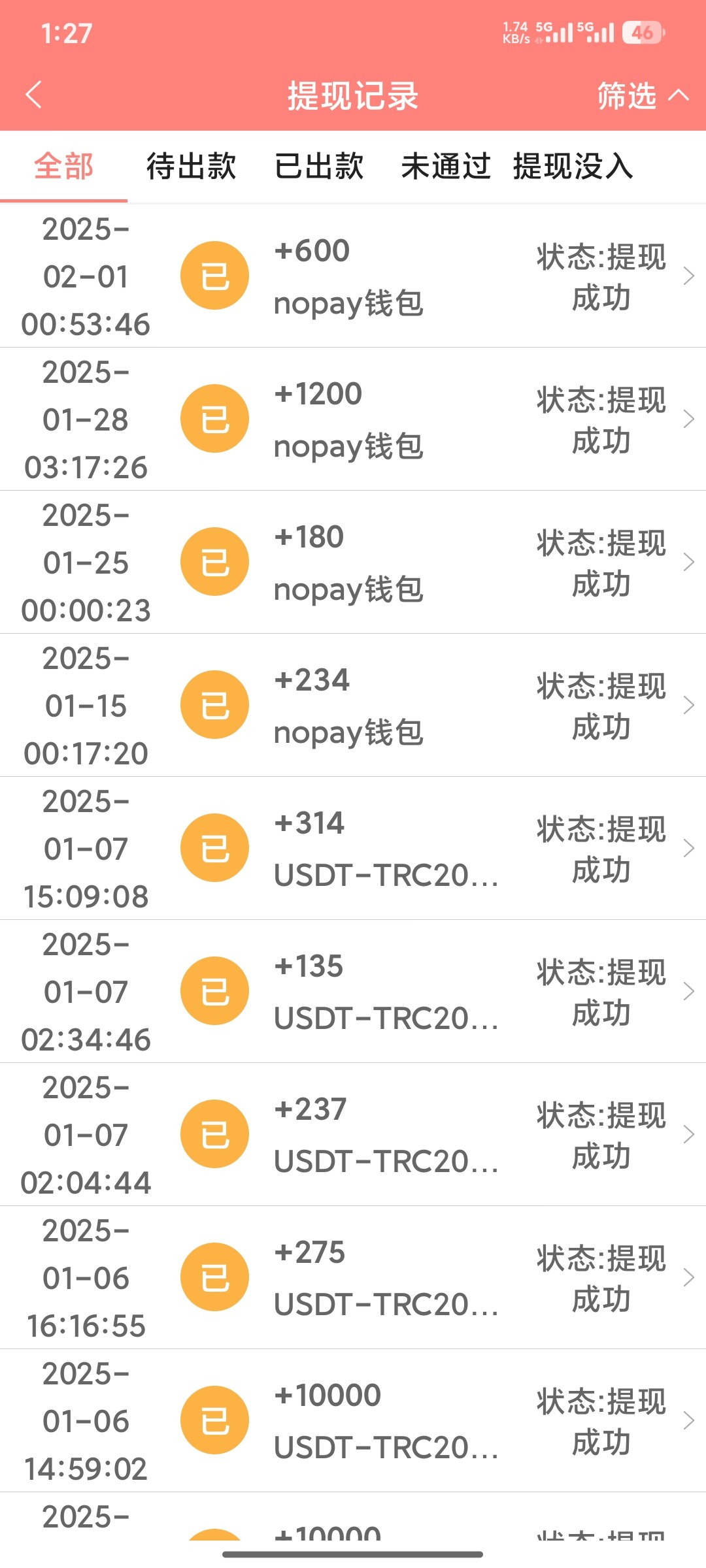View the 提现没入 tab
706x1568 pixels.
click(x=573, y=166)
